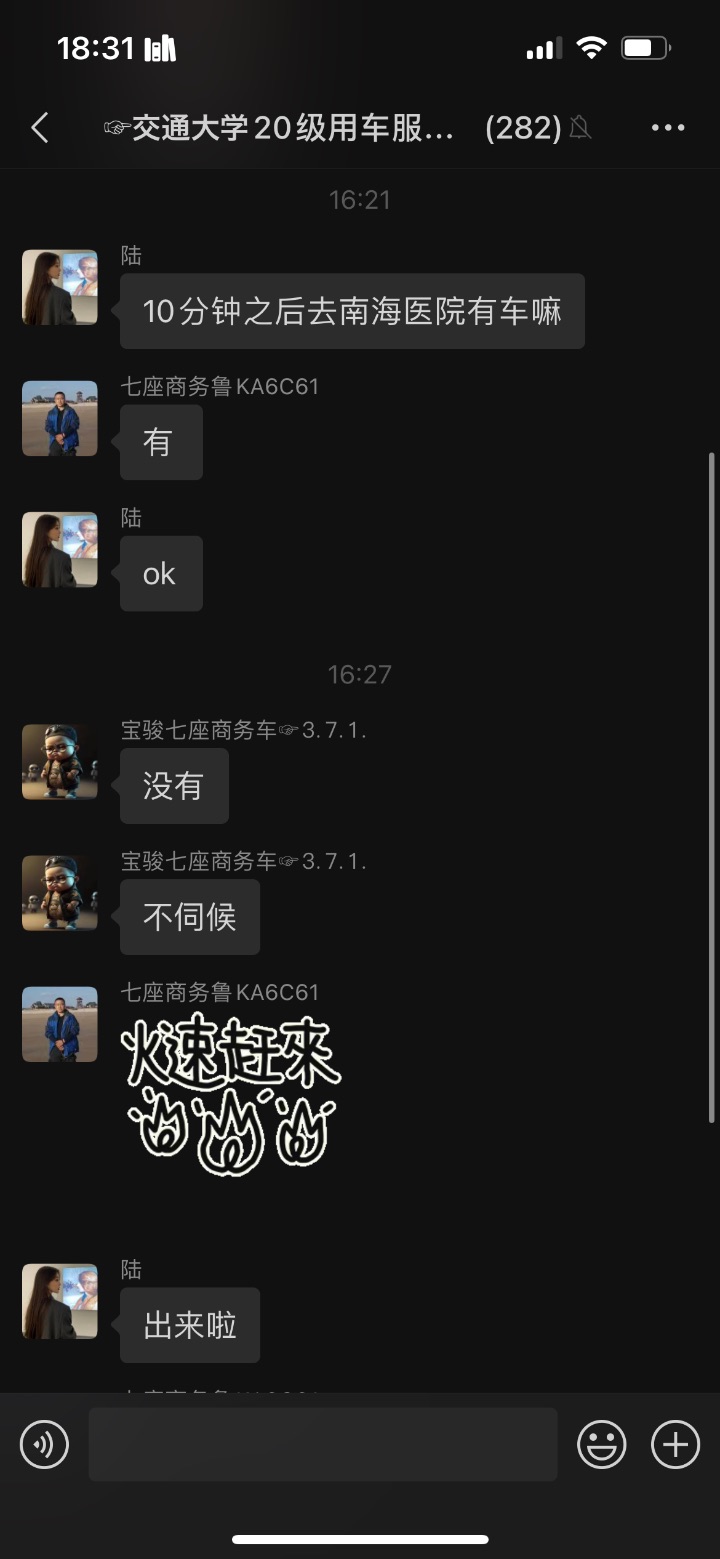Screen dimensions: 720x1559
Task: Go back to the chat list
Action: coord(40,128)
